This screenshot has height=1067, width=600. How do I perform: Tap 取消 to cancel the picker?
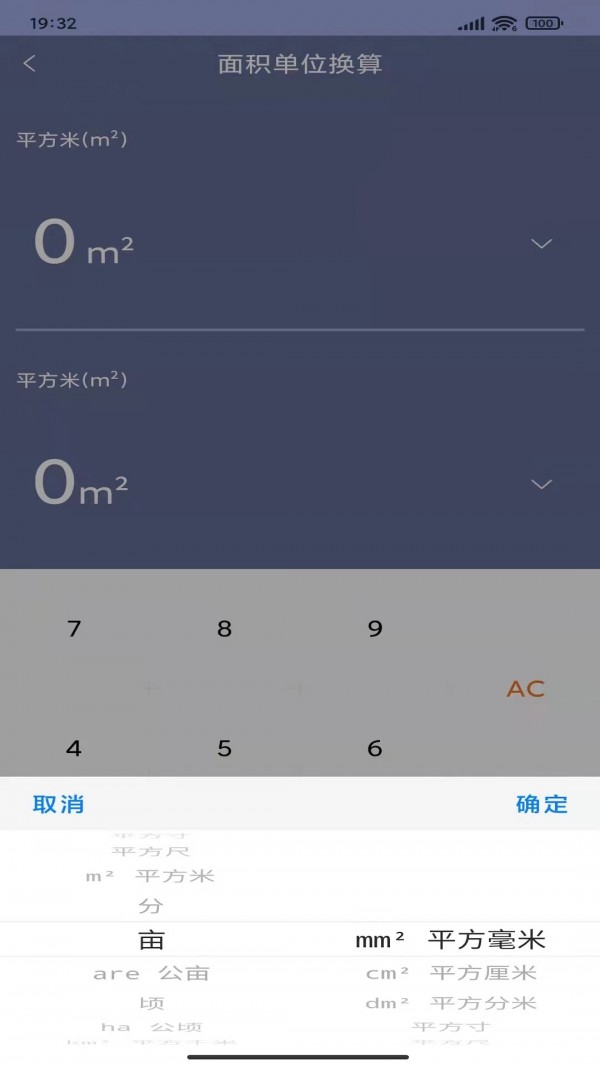(x=58, y=804)
